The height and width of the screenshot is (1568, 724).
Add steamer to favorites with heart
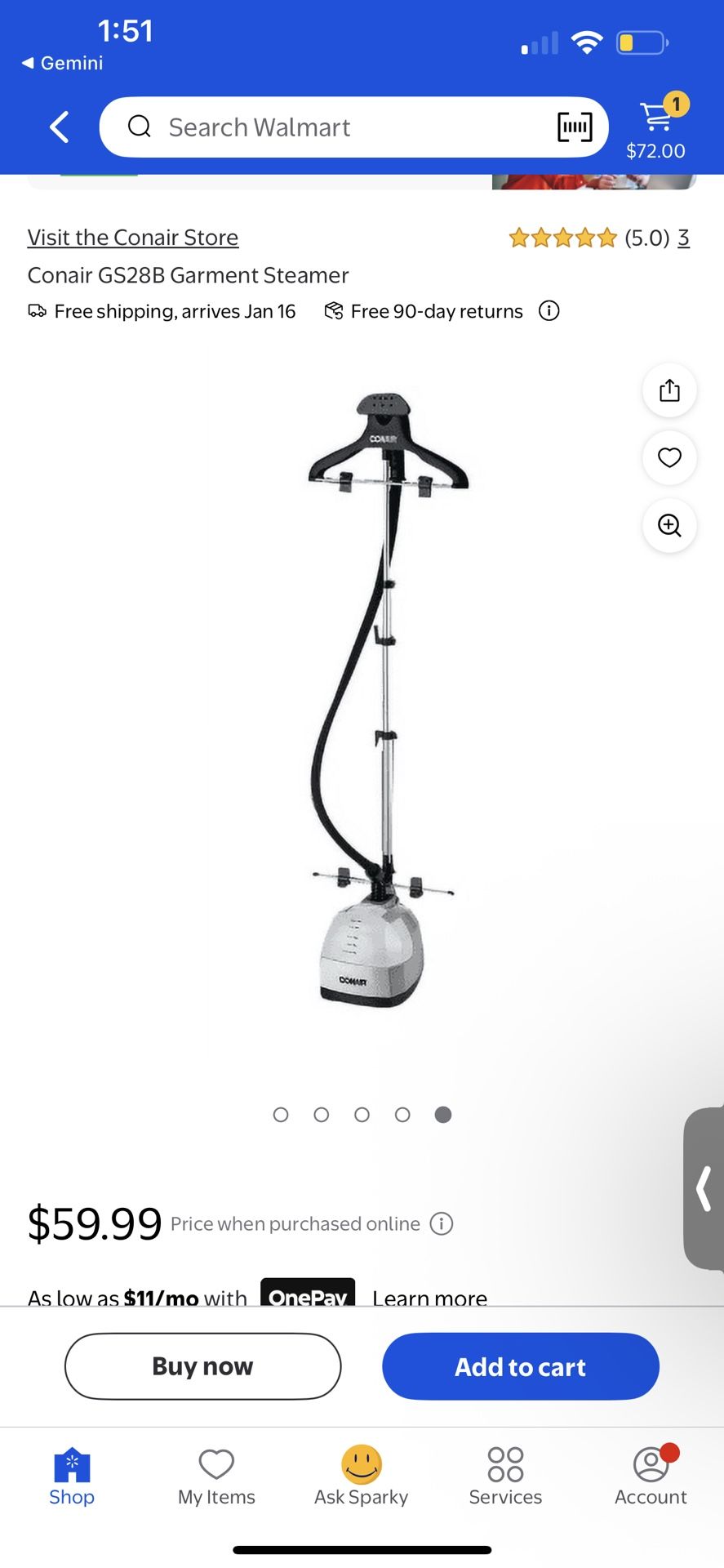coord(669,457)
